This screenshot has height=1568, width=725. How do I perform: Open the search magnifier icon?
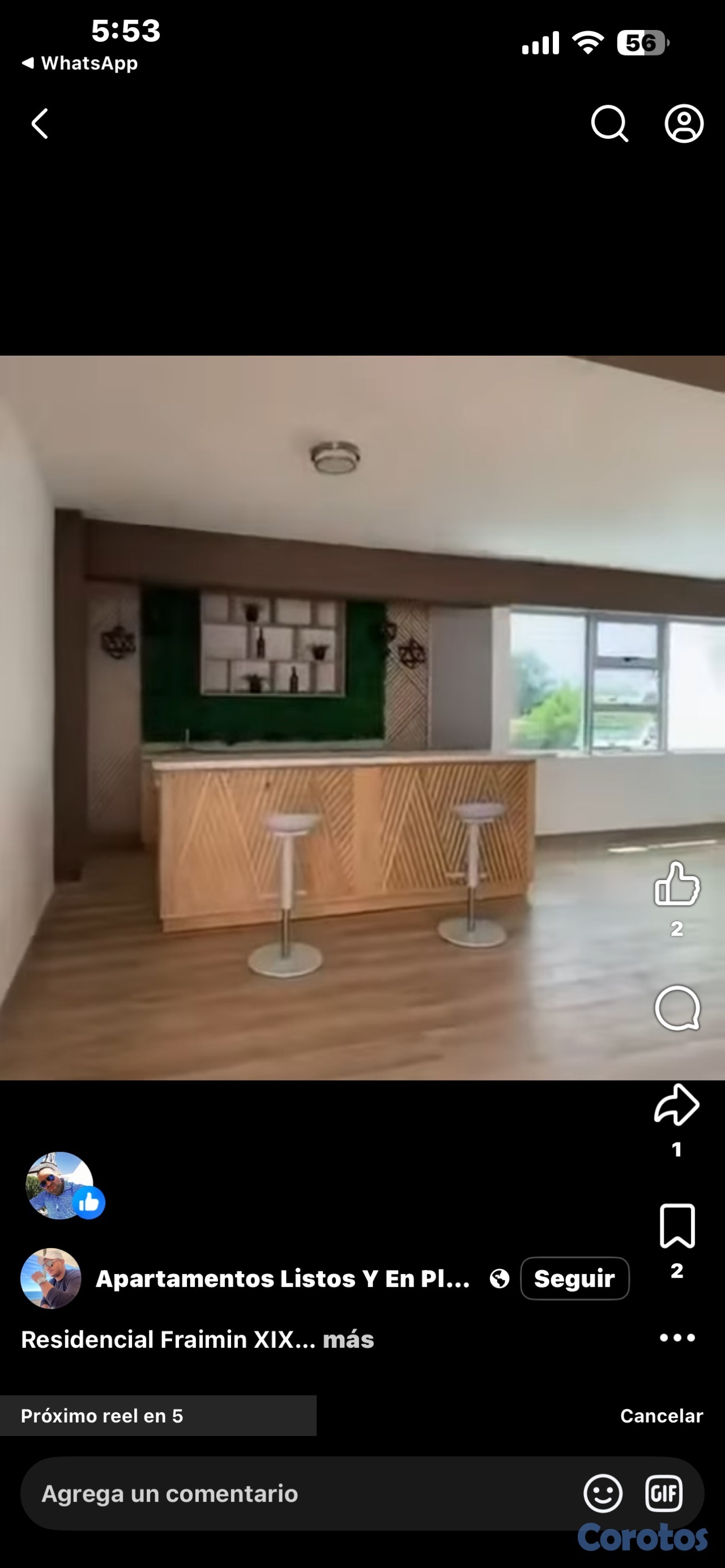(x=609, y=124)
